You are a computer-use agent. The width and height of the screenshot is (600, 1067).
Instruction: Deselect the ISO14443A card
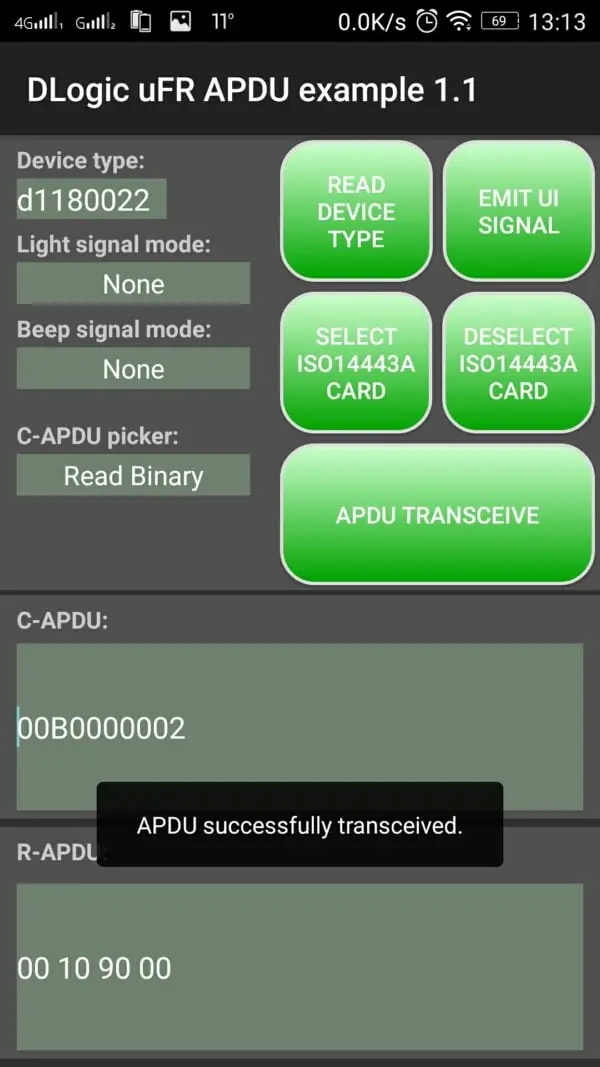pos(518,363)
